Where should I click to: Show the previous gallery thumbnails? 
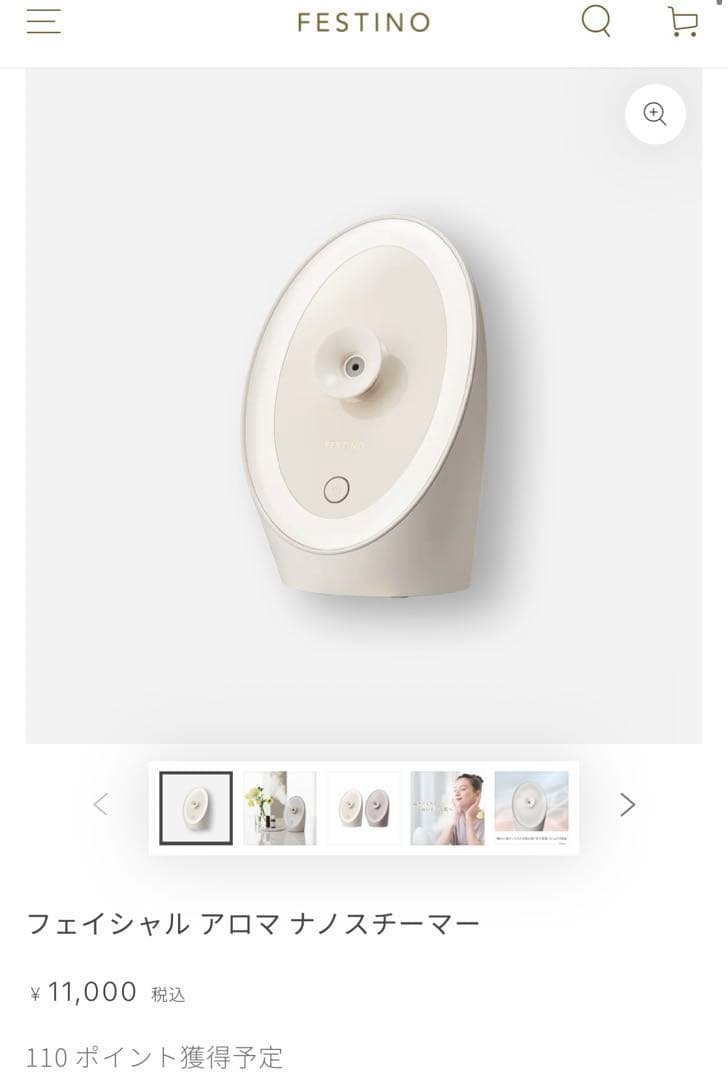pos(100,805)
